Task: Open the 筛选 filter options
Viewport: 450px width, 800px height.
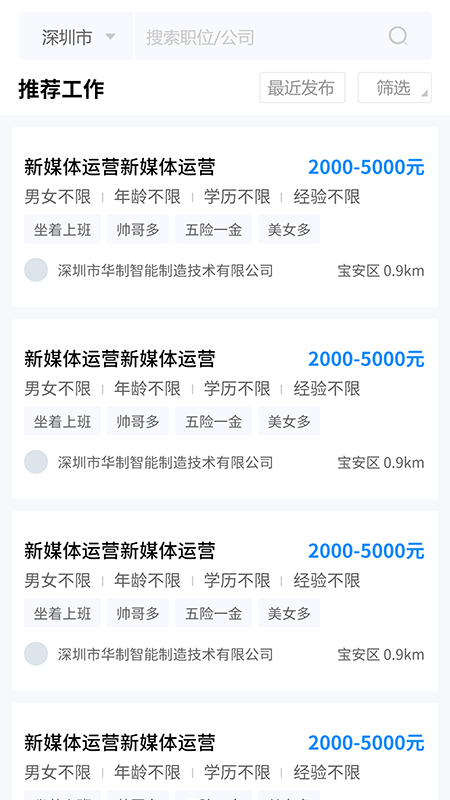Action: point(394,88)
